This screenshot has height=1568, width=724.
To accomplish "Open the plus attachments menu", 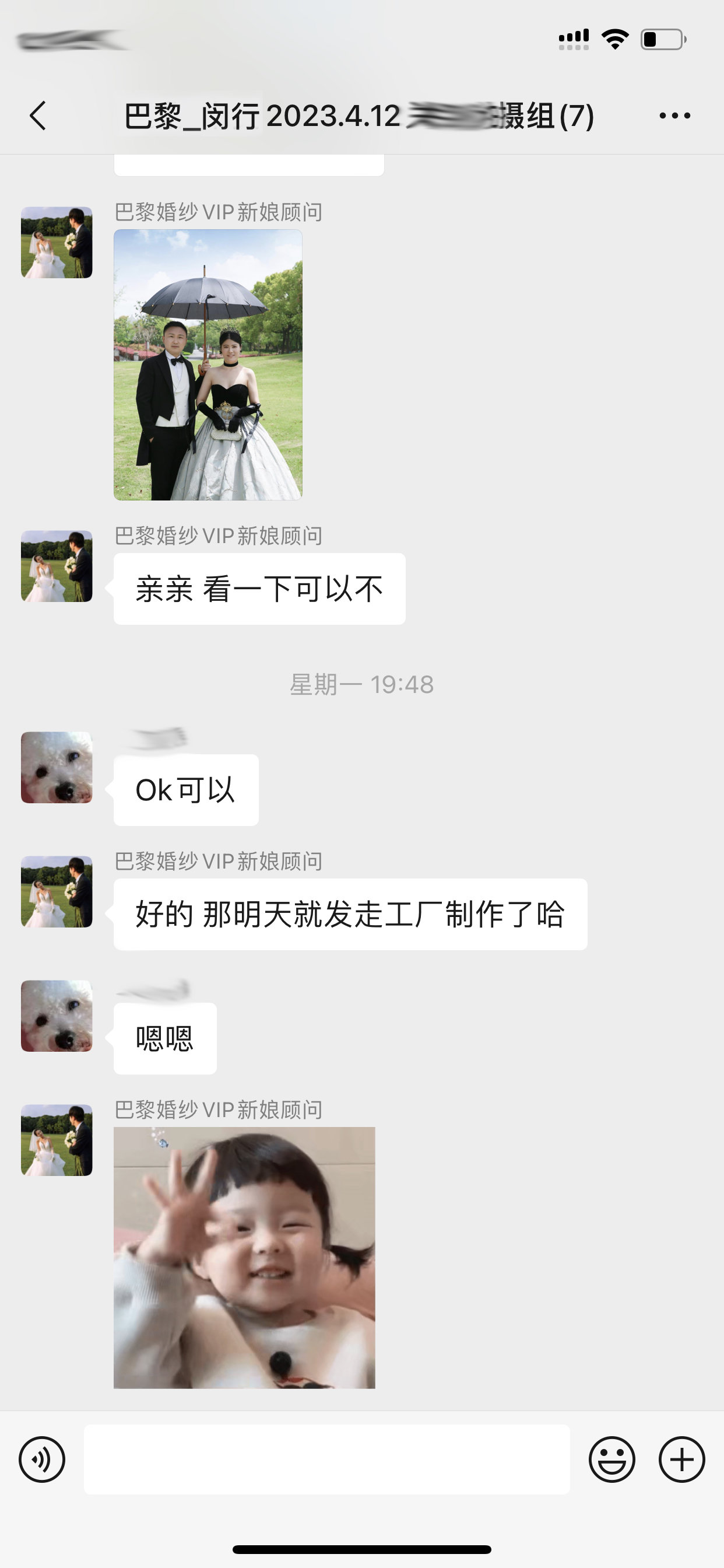I will [x=682, y=1459].
